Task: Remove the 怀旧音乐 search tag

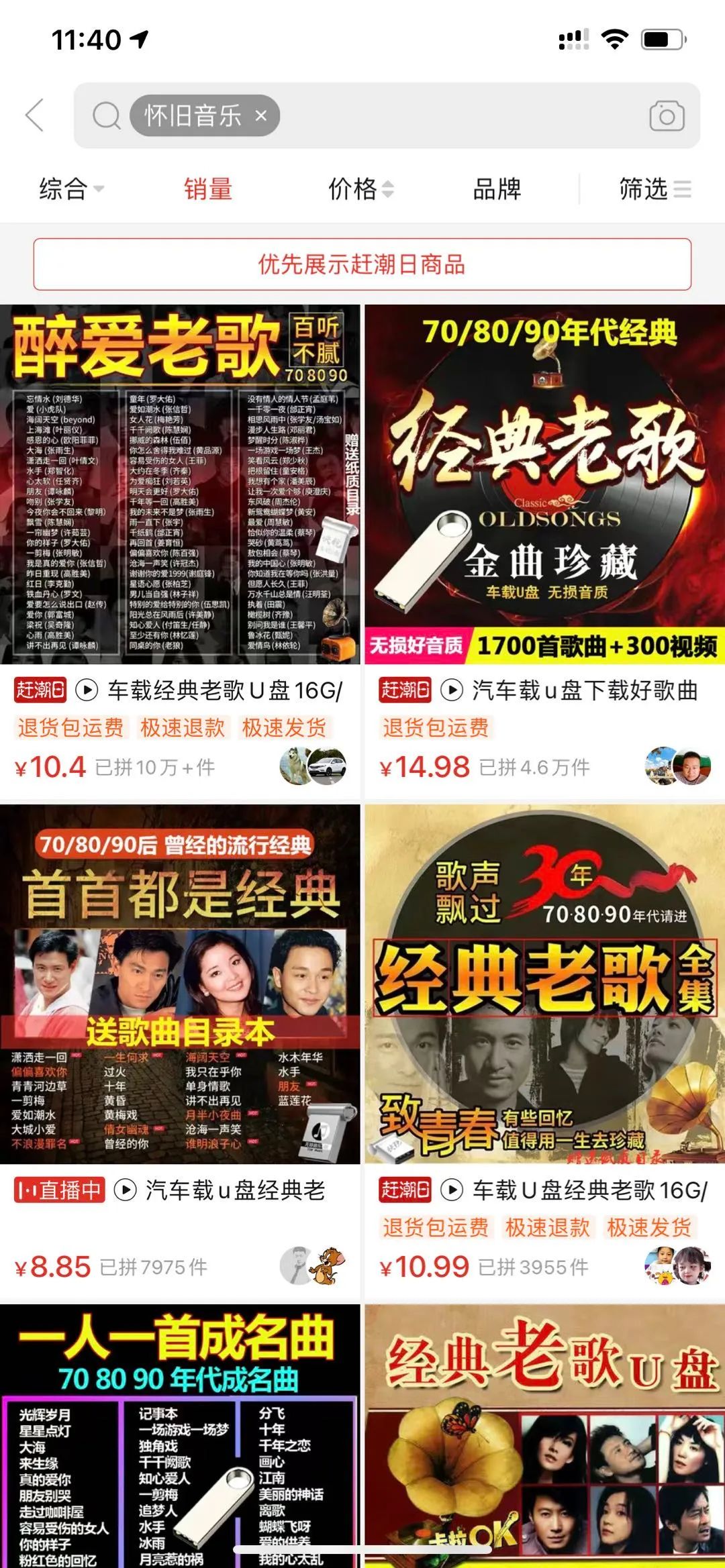Action: point(261,116)
